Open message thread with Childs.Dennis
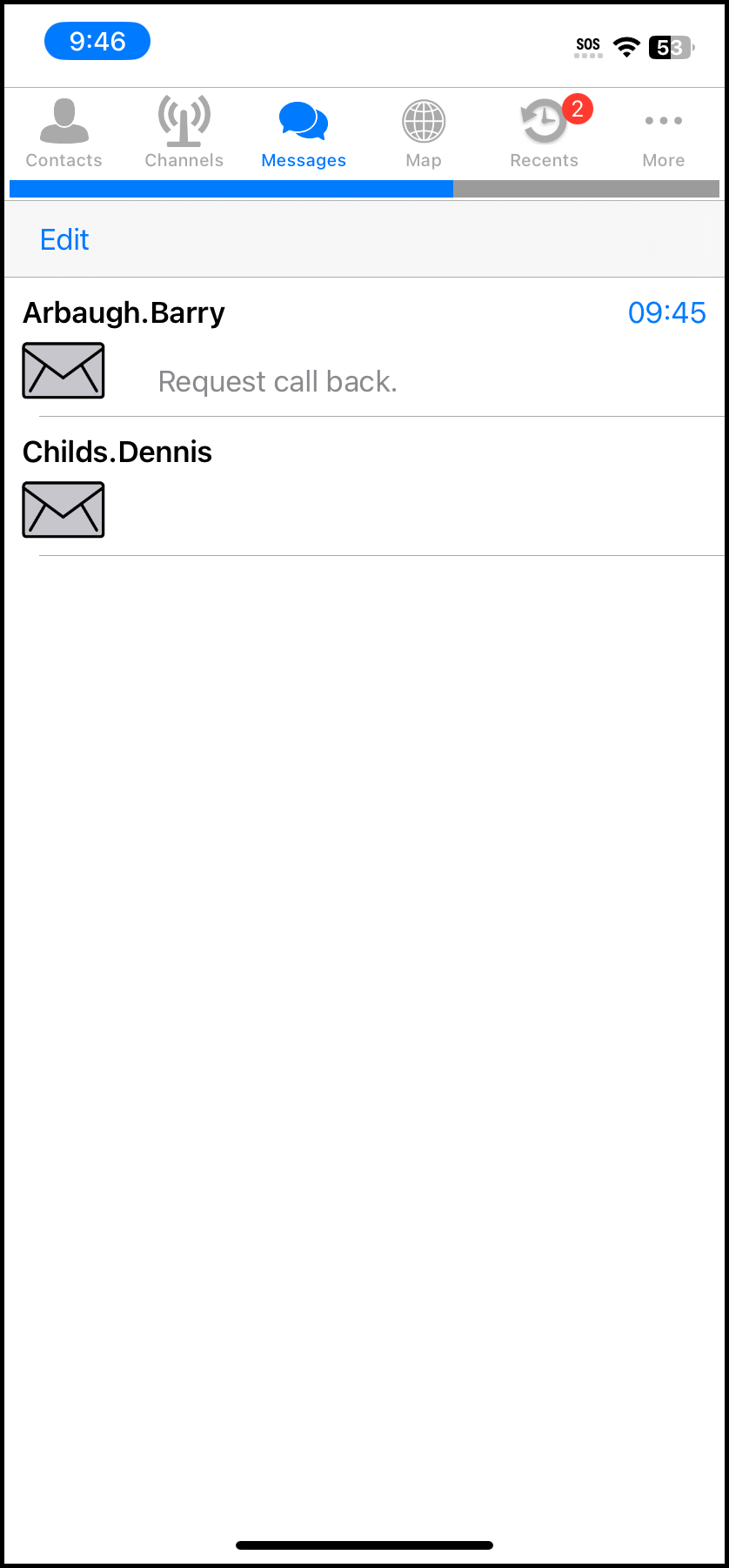Screen dimensions: 729x1568 click(x=364, y=486)
